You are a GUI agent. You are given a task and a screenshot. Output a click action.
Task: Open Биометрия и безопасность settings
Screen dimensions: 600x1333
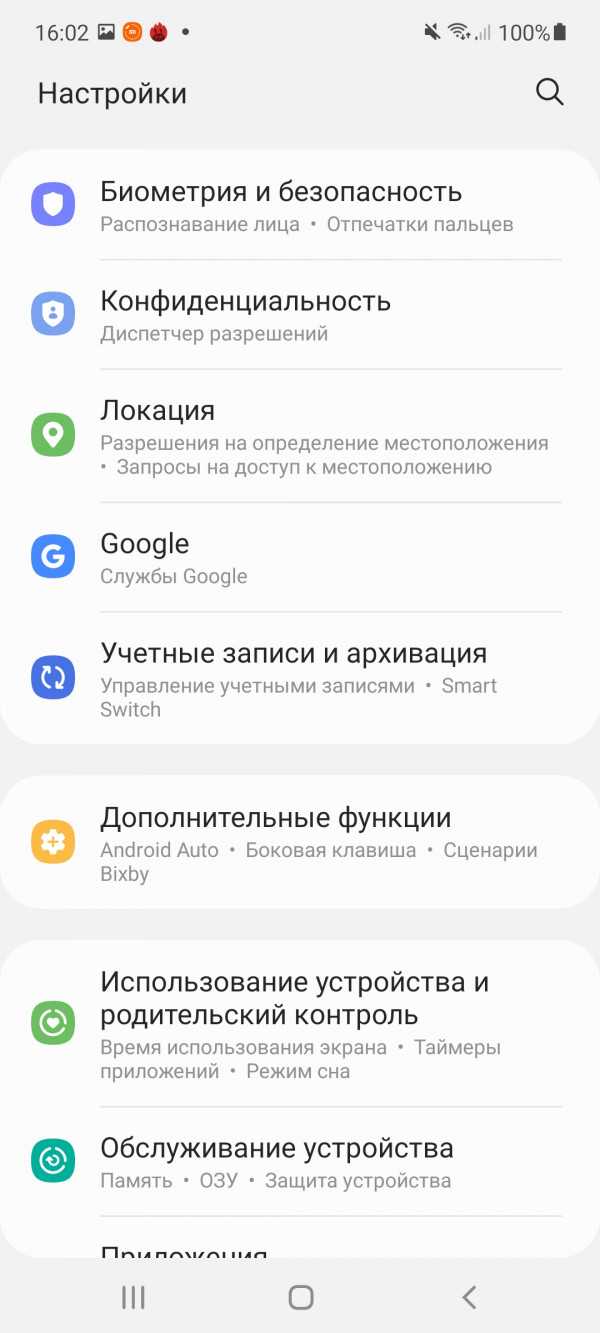pos(300,205)
